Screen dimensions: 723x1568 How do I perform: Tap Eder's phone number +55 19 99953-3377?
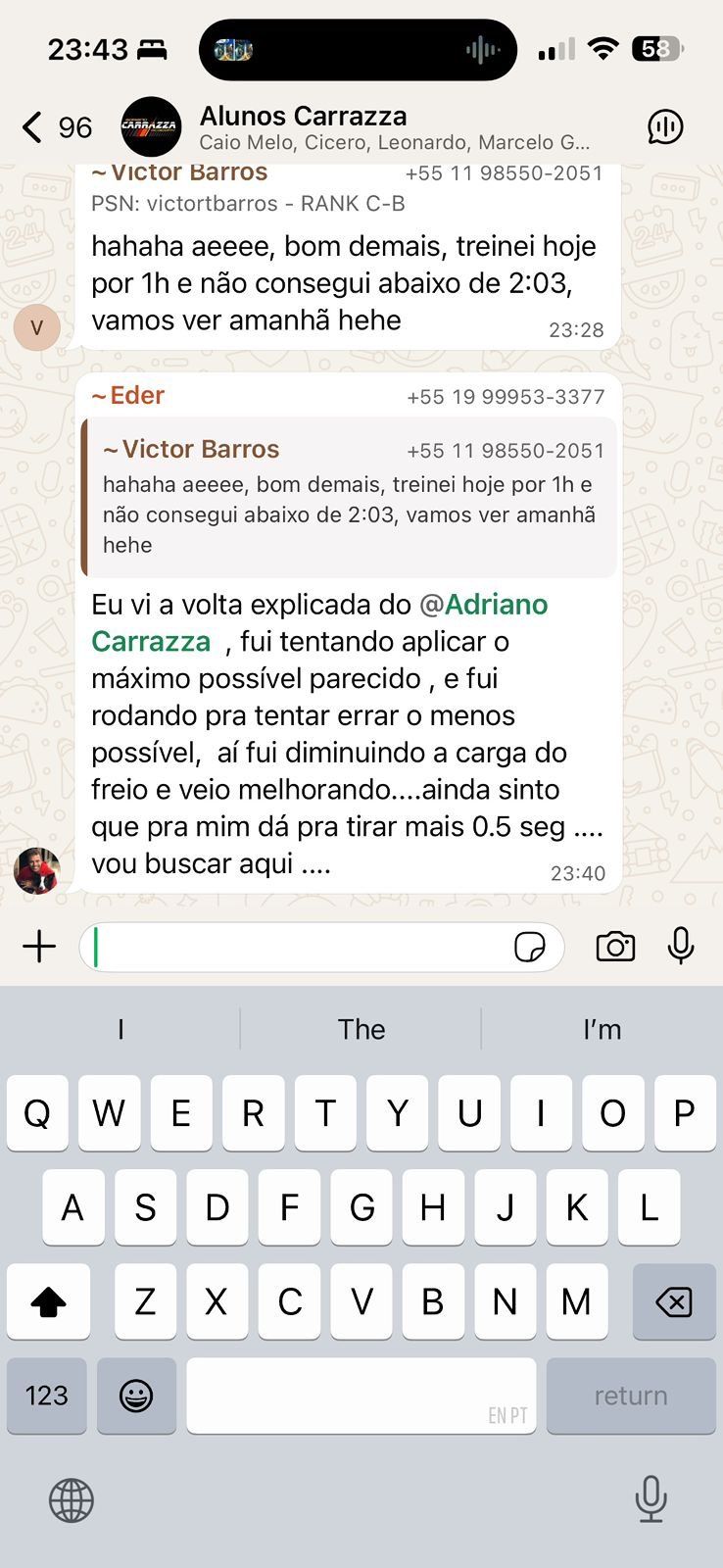click(x=506, y=397)
